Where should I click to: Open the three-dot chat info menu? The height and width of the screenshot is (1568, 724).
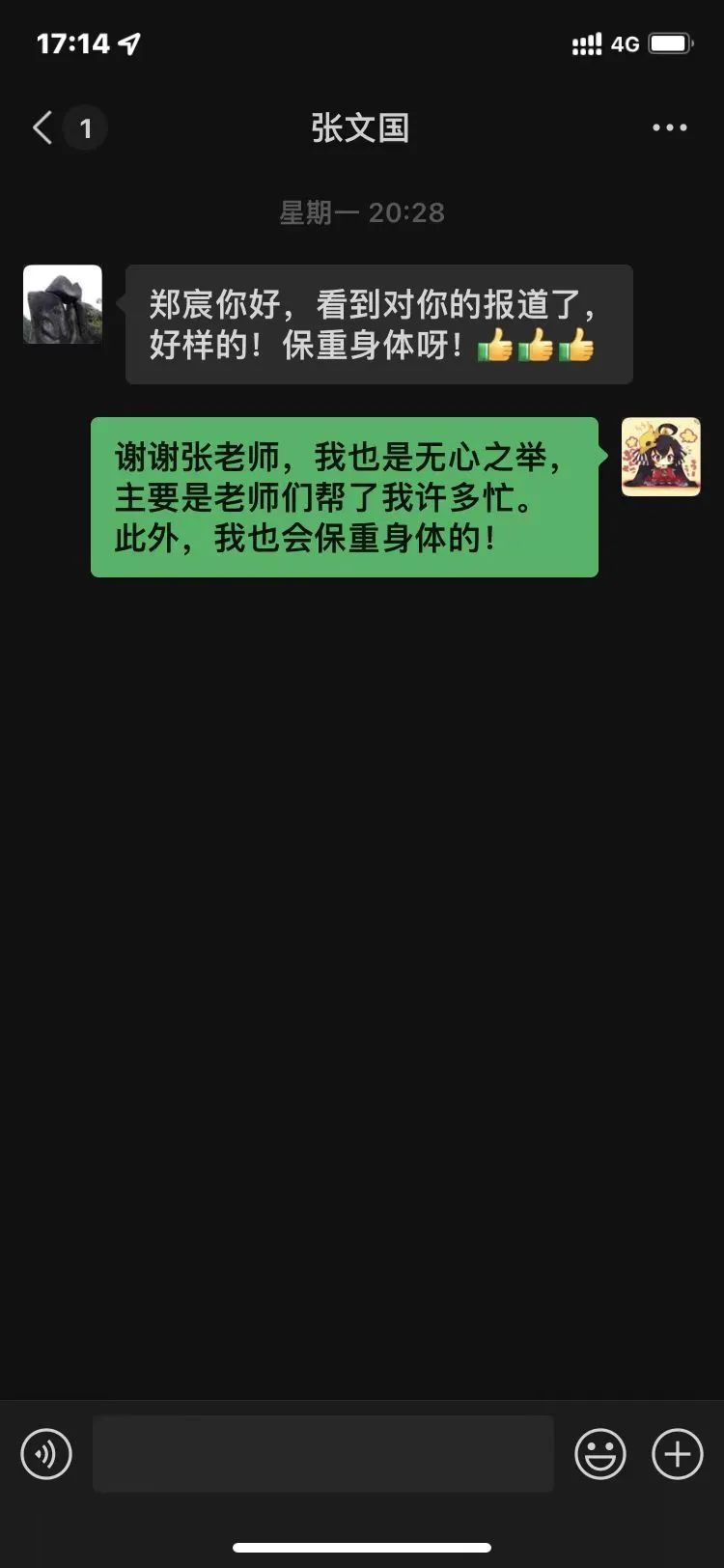pos(669,127)
